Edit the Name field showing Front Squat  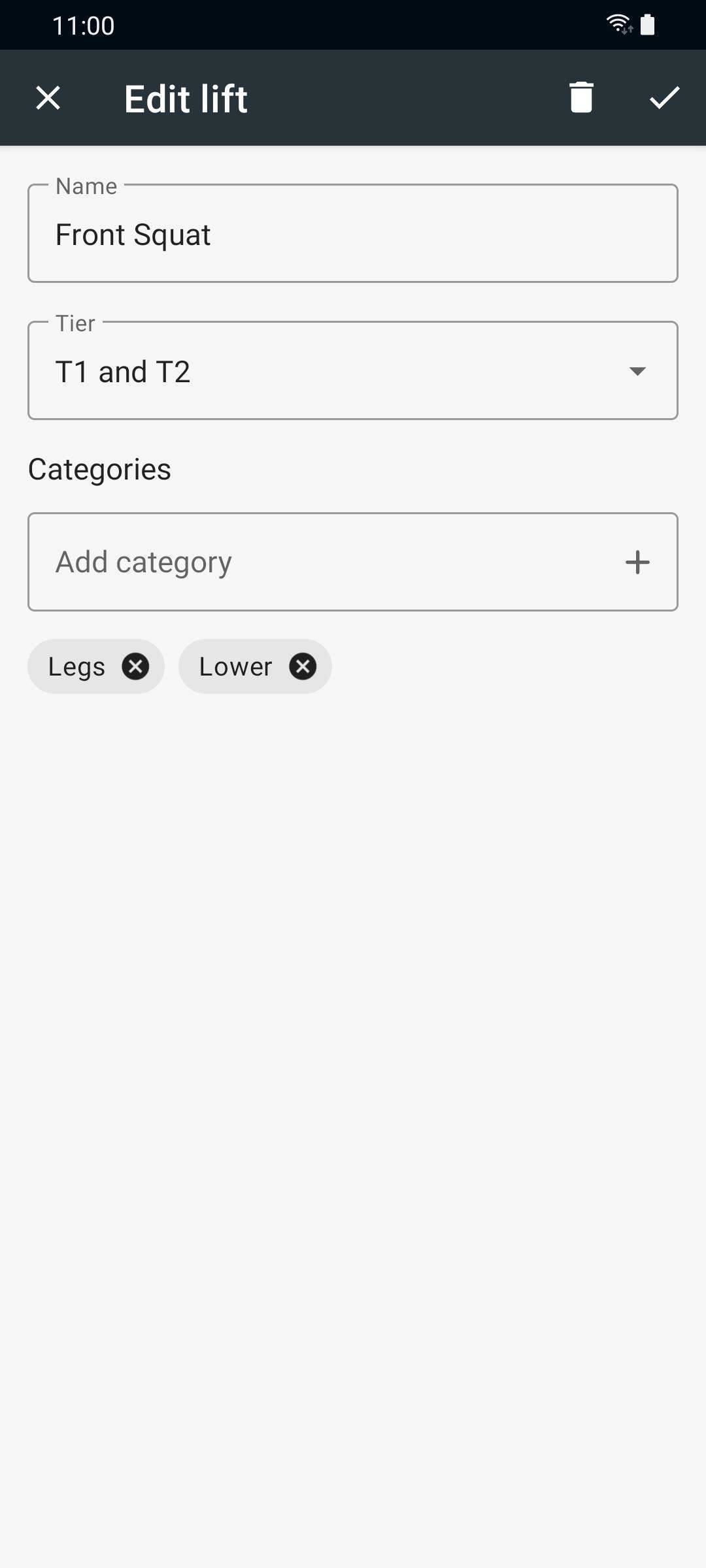coord(352,234)
